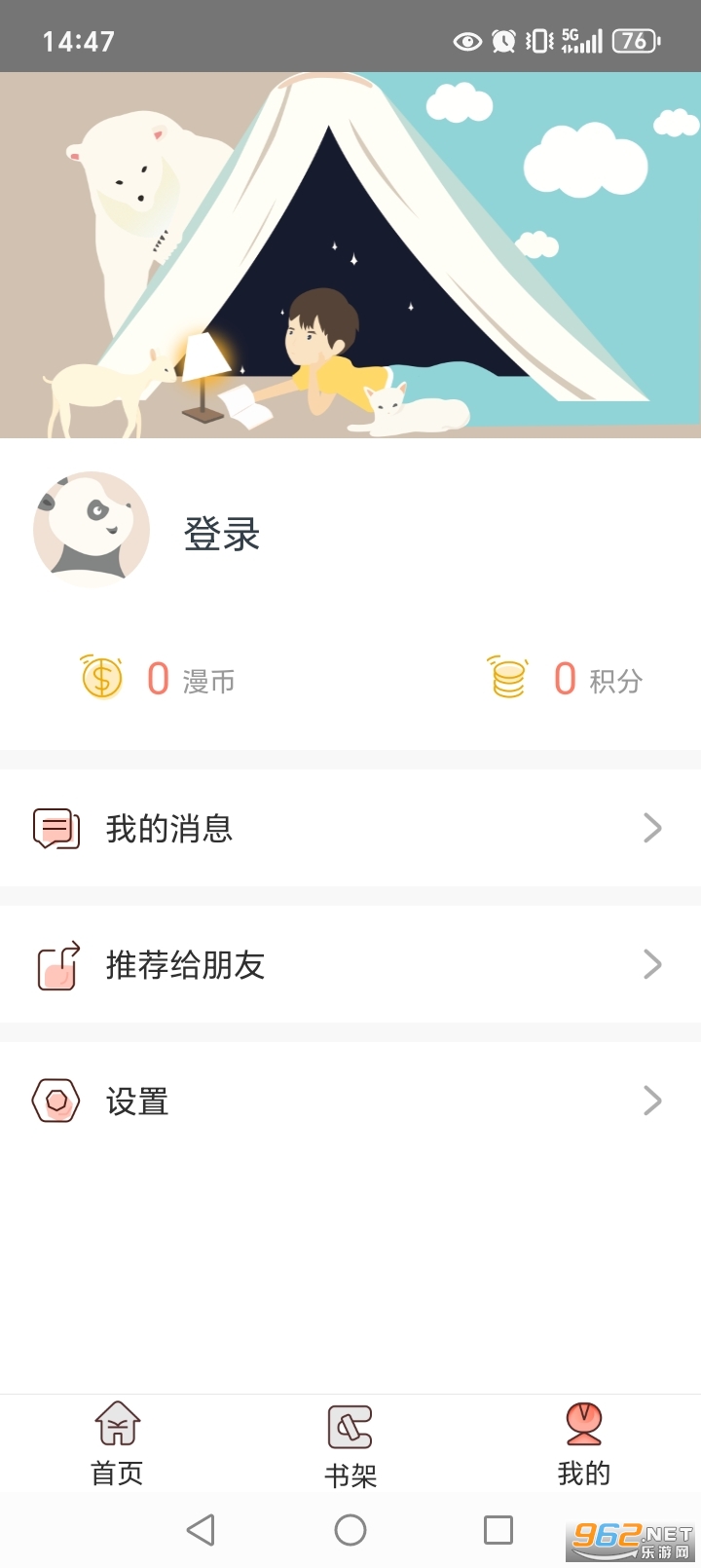Tap the alarm clock status bar icon
Viewport: 701px width, 1568px height.
[x=504, y=40]
